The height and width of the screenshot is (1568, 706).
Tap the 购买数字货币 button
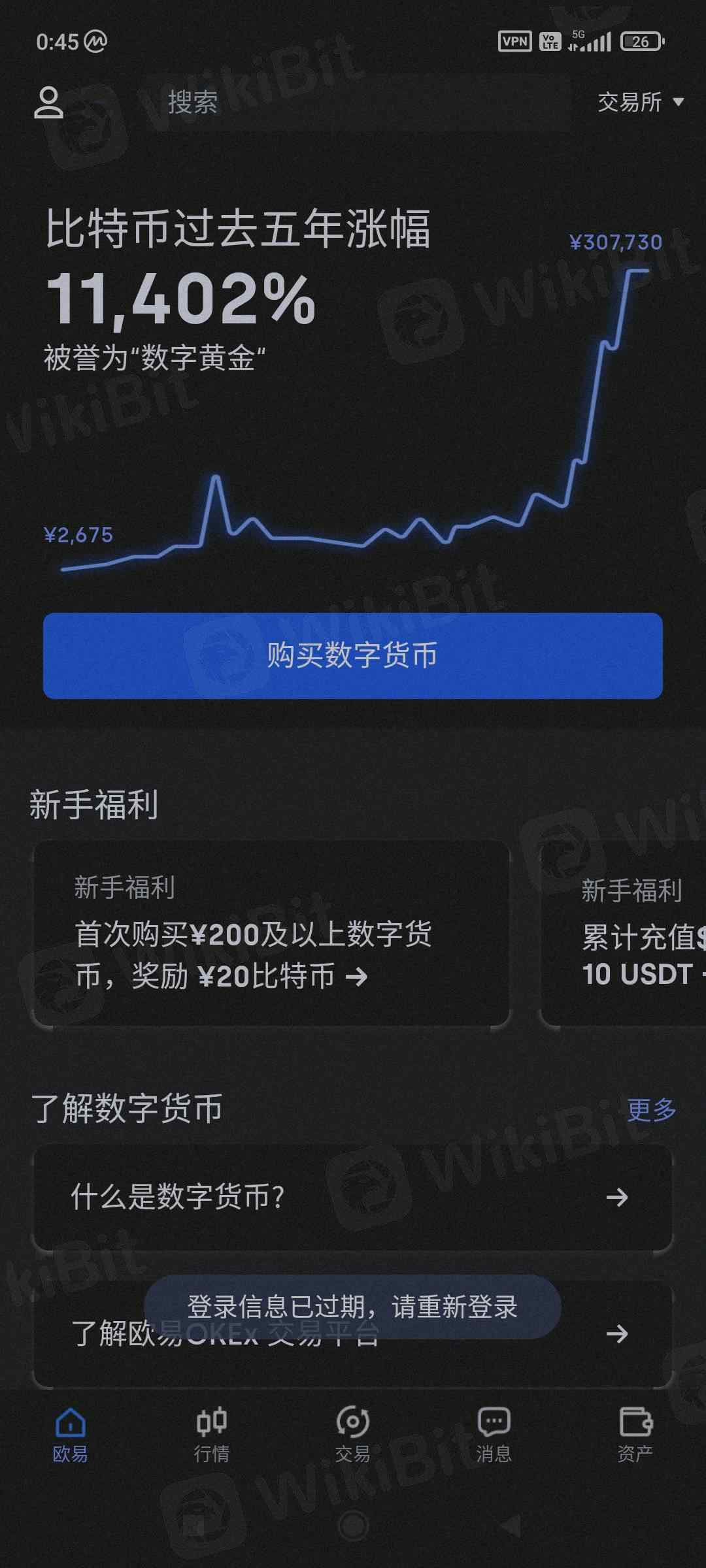(x=353, y=655)
